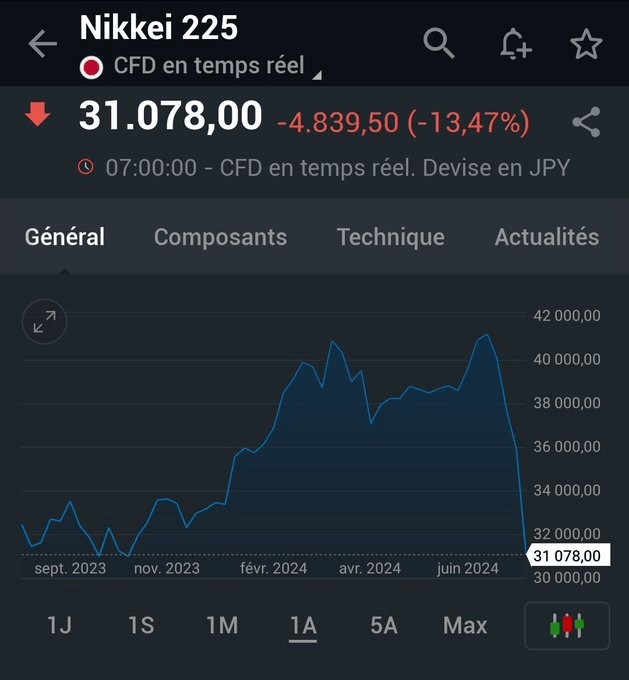Switch to candlestick chart view
Screen dimensions: 629x680
coord(567,627)
